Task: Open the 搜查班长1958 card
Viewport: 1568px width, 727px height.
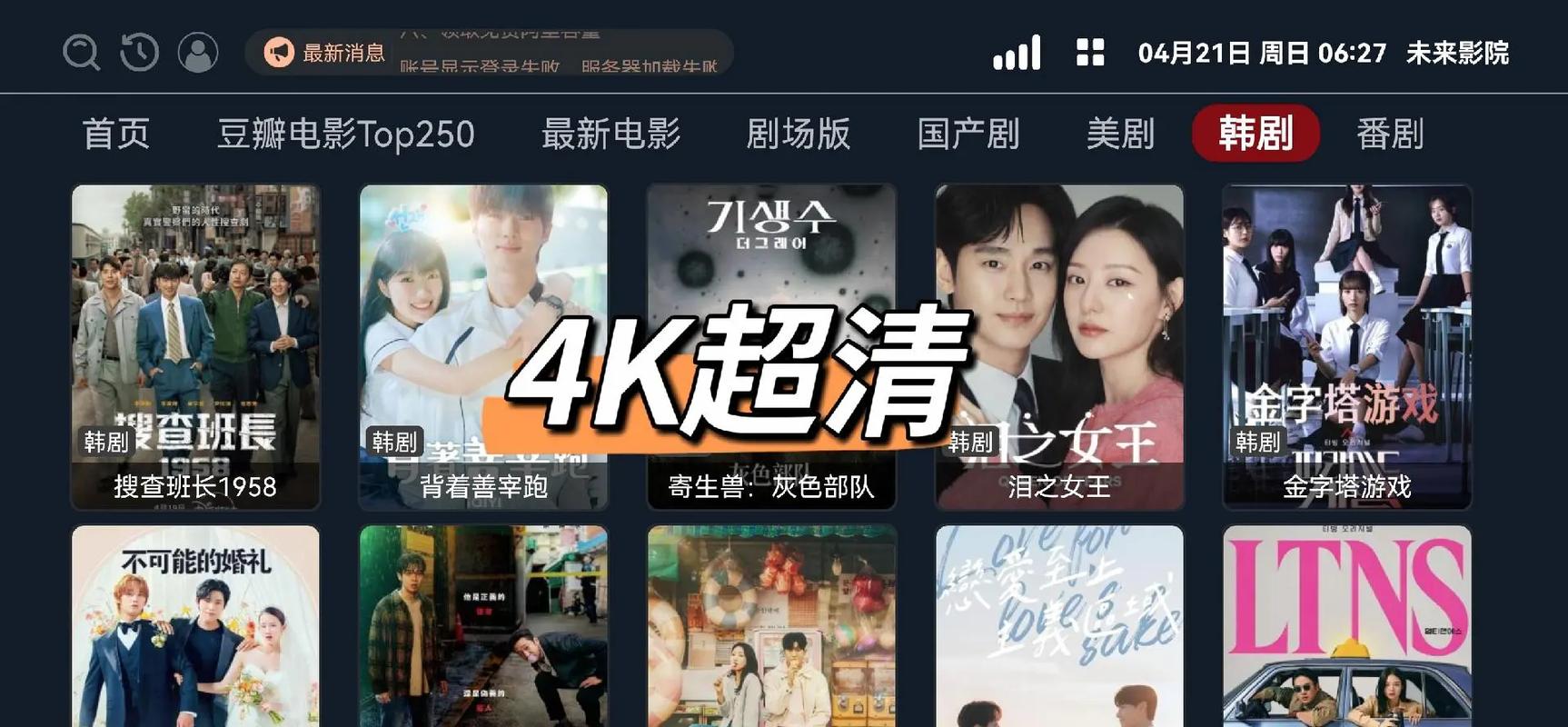Action: coord(195,345)
